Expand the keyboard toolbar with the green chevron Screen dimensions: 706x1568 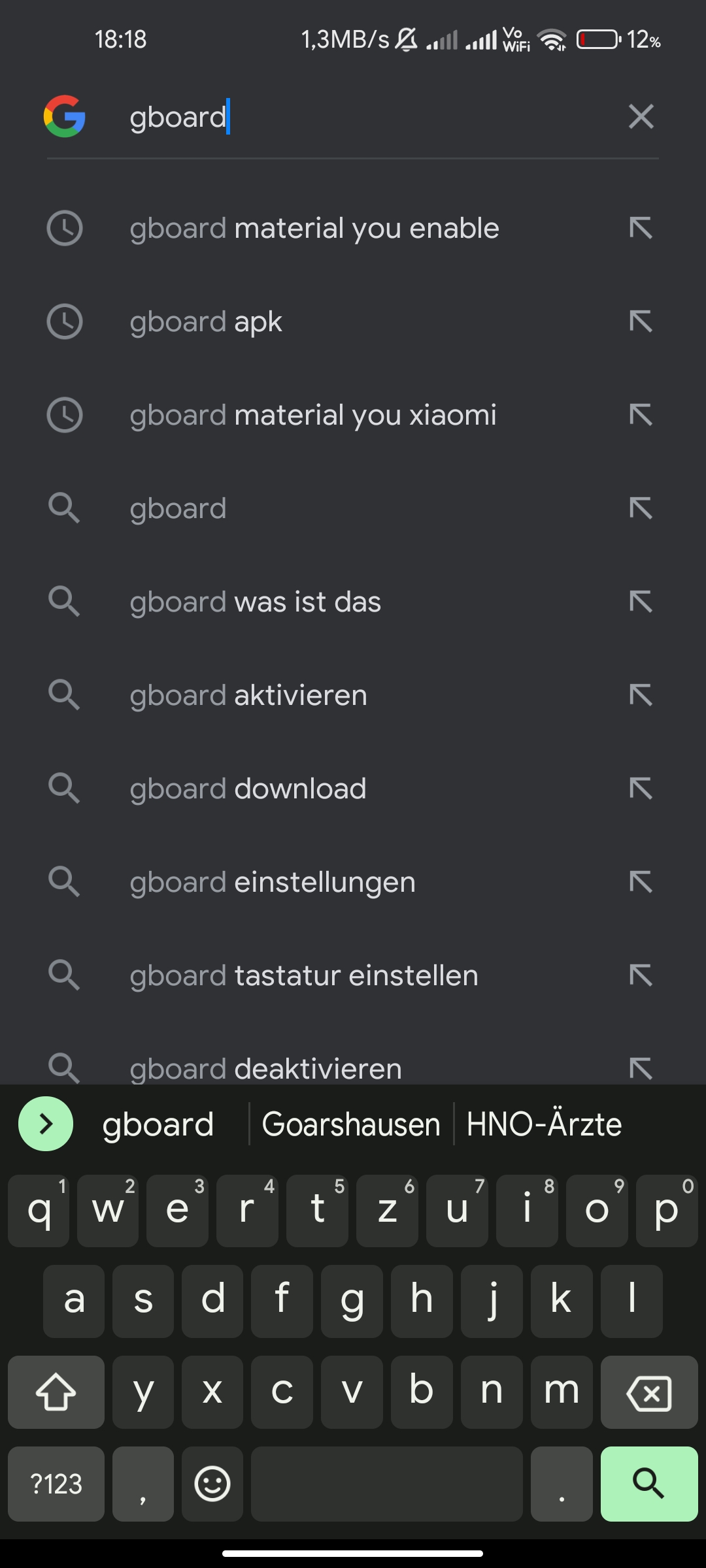[x=46, y=1124]
